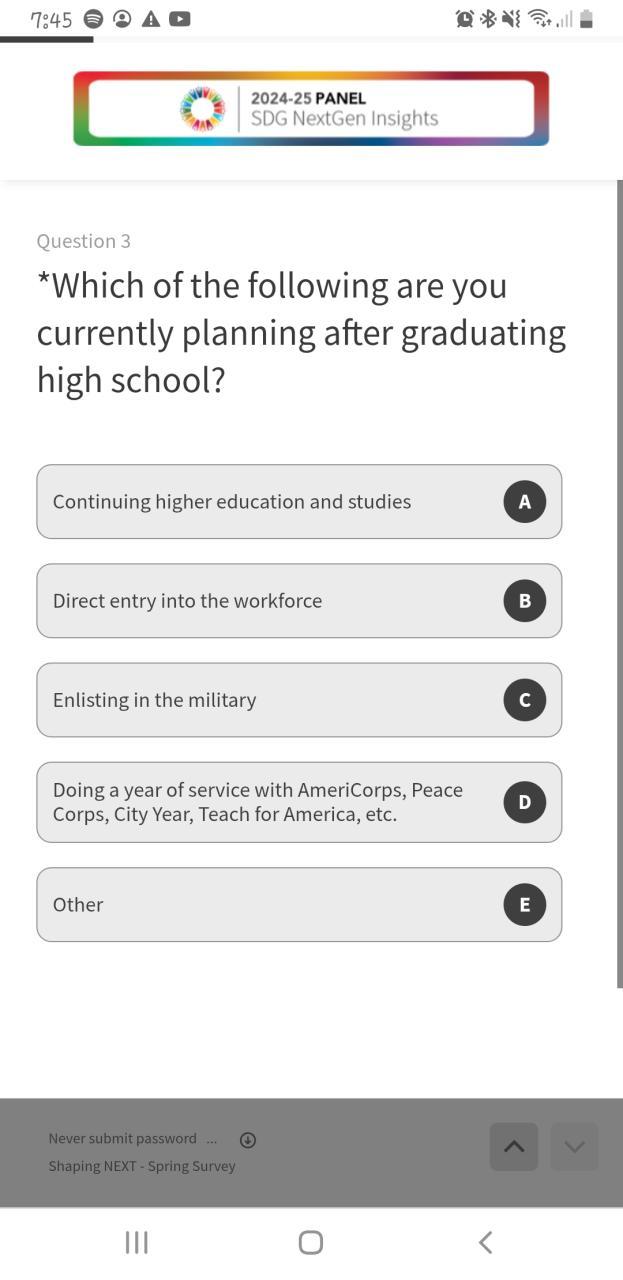This screenshot has width=623, height=1280.
Task: Open recent apps from navigation bar
Action: (x=137, y=1242)
